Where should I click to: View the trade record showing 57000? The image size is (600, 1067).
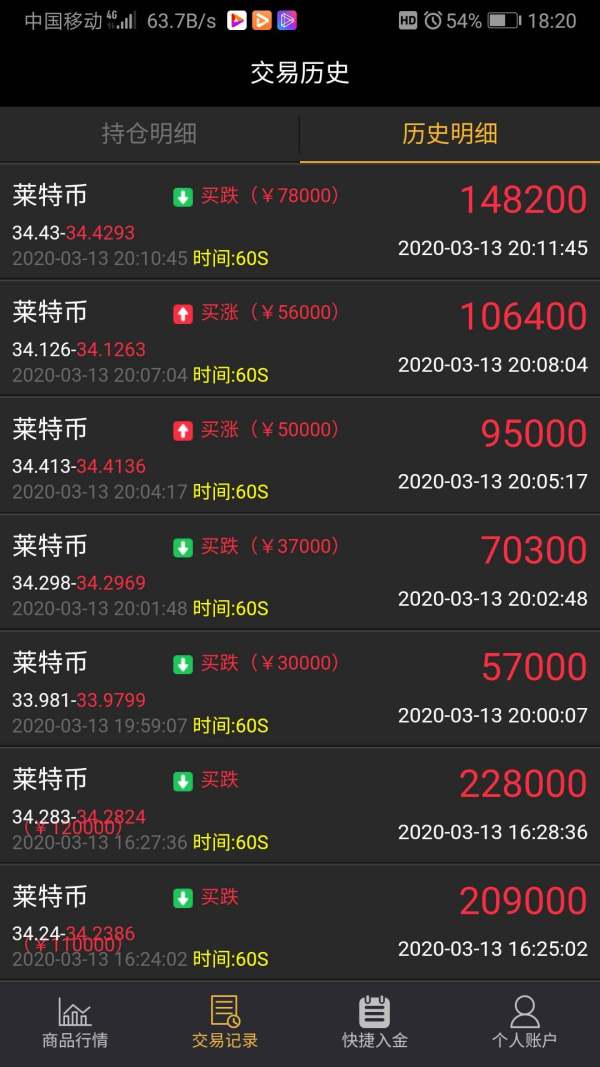[x=300, y=690]
